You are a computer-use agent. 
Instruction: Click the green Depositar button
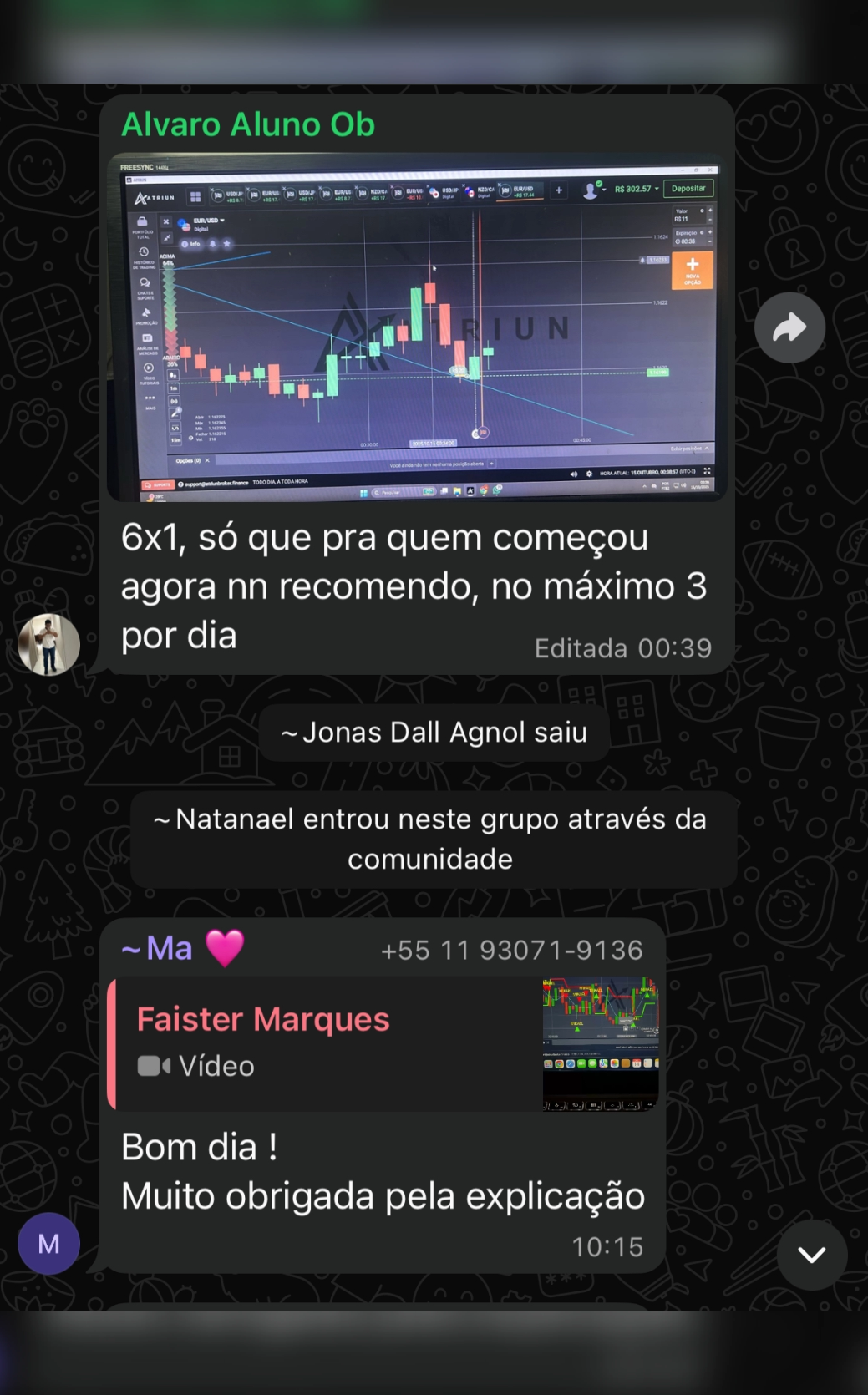click(688, 188)
